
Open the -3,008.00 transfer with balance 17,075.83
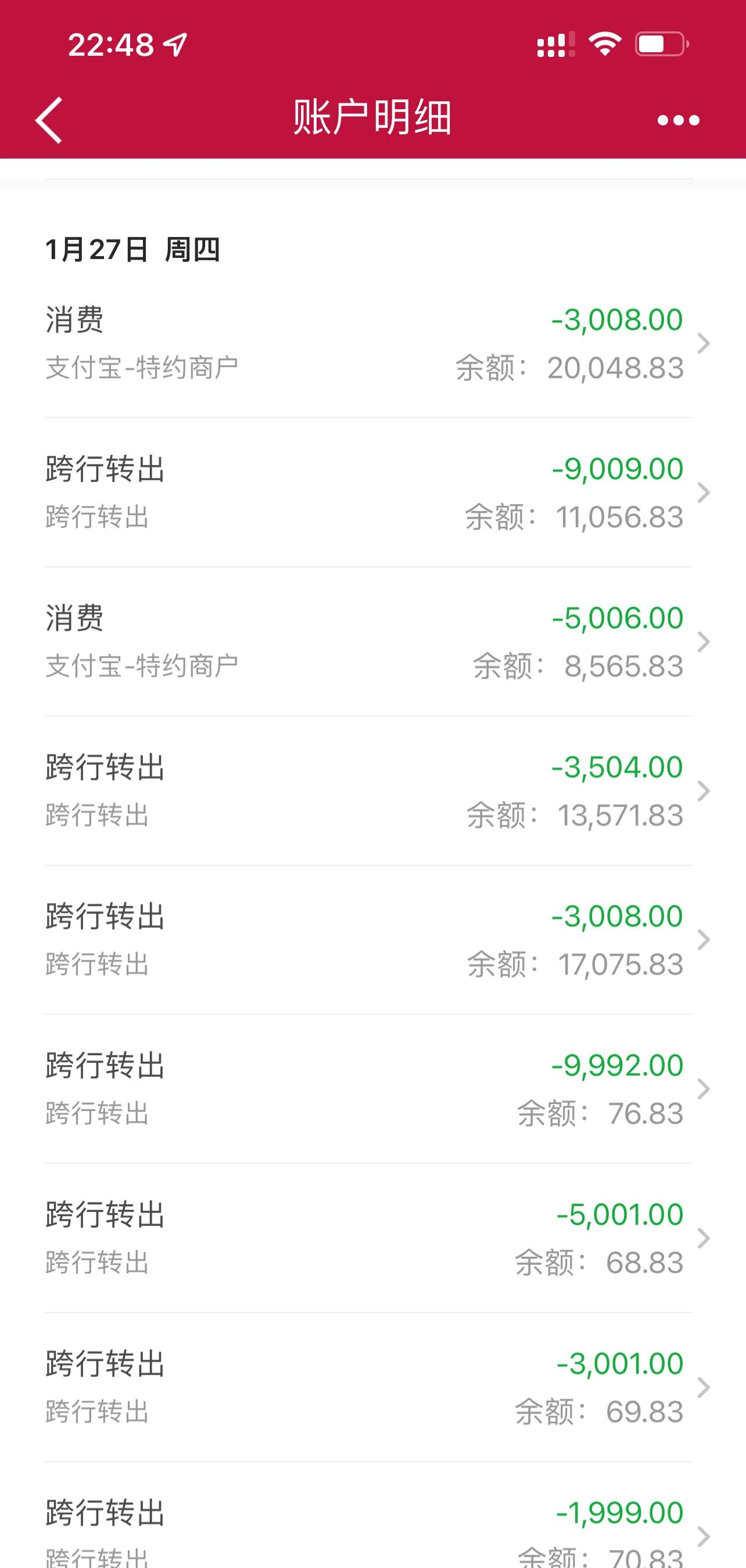pos(372,940)
